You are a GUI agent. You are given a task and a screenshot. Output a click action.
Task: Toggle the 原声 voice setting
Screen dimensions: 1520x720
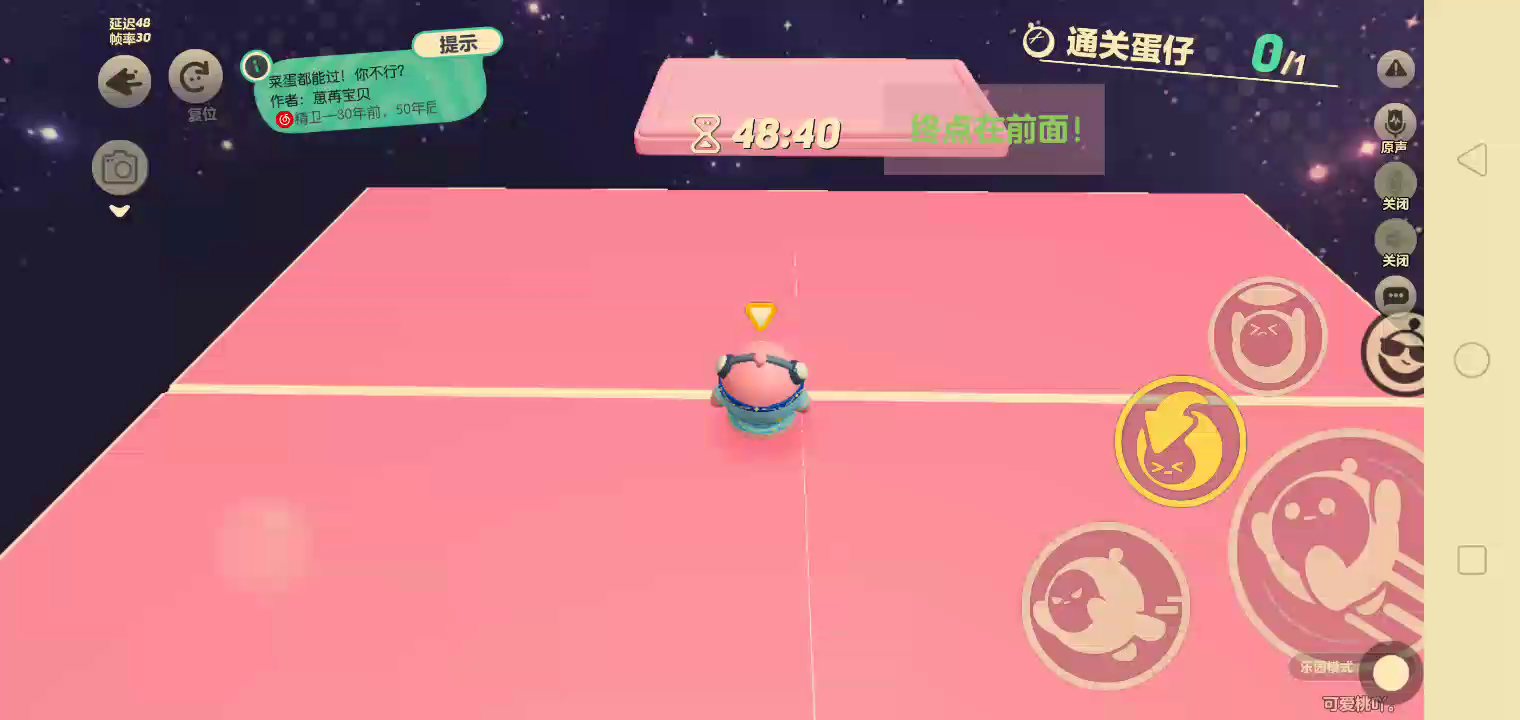[x=1395, y=124]
